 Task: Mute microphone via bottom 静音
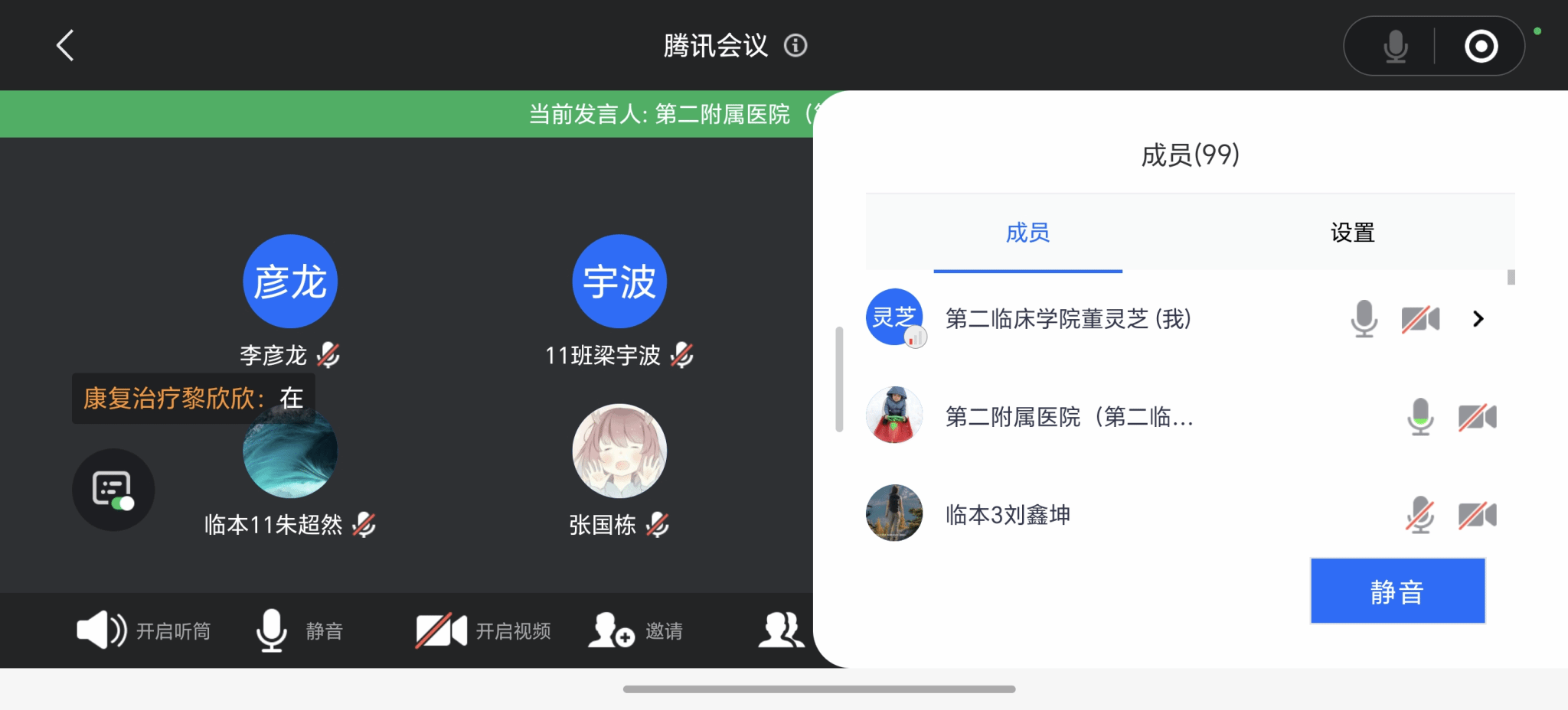click(x=299, y=630)
